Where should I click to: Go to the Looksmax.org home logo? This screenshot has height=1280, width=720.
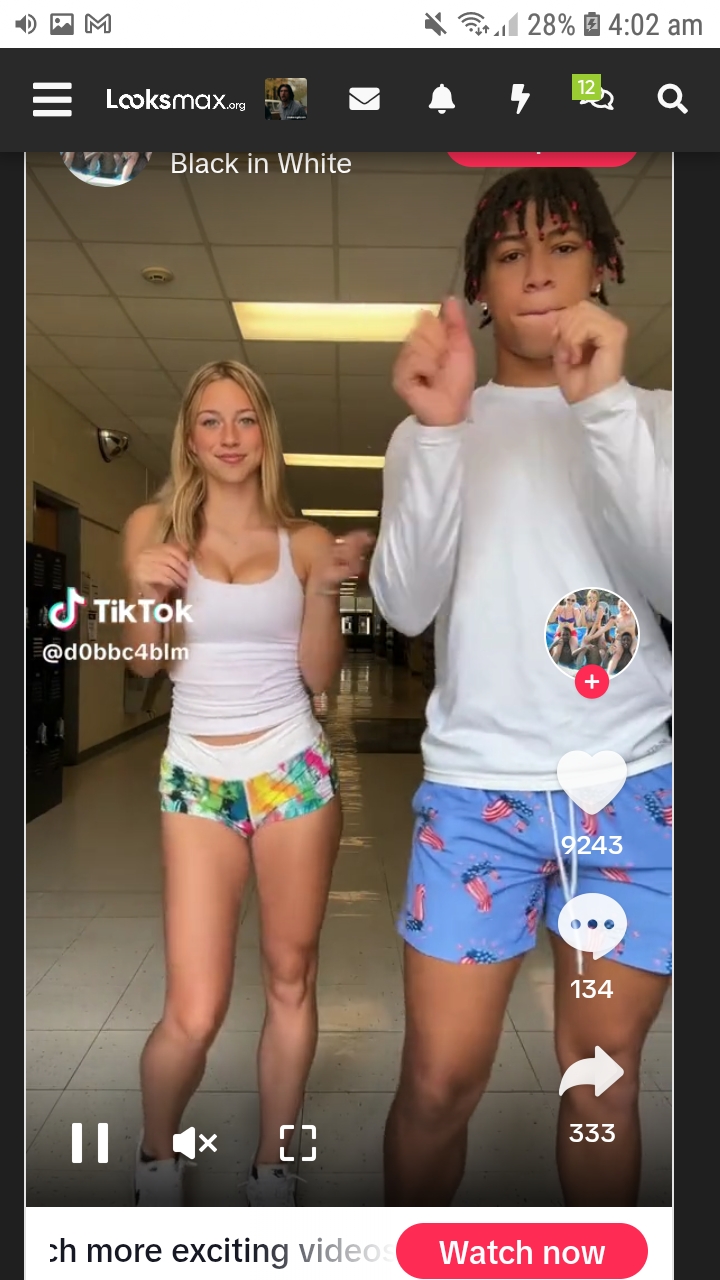176,100
